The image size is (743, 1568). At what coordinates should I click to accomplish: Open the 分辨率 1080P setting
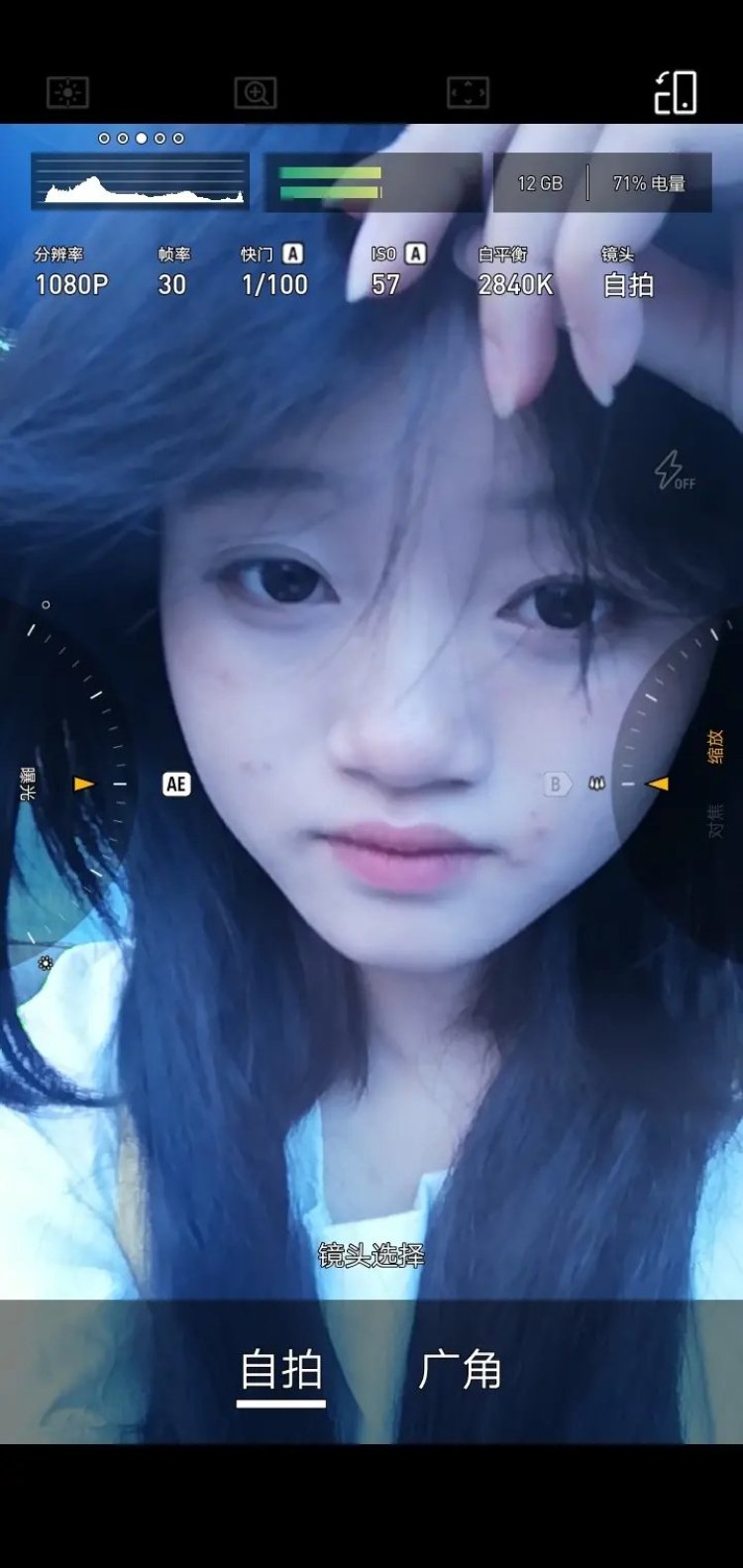click(70, 271)
